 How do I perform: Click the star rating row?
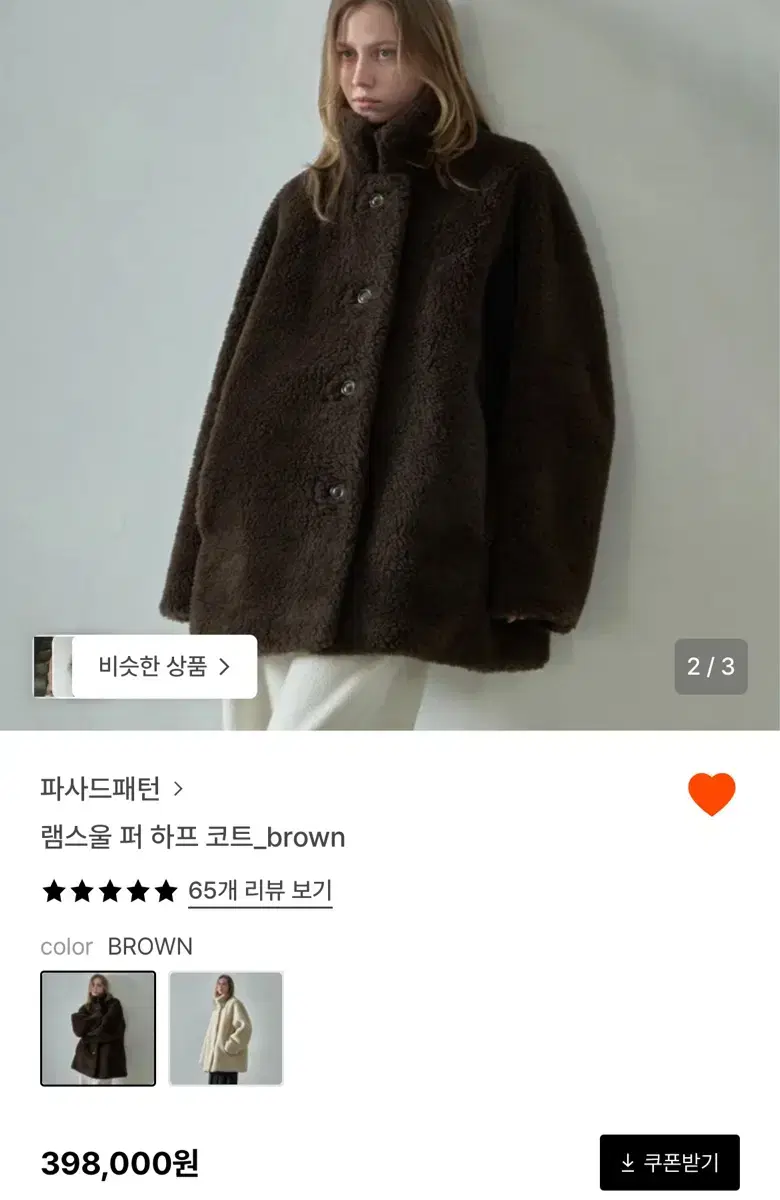click(x=110, y=893)
